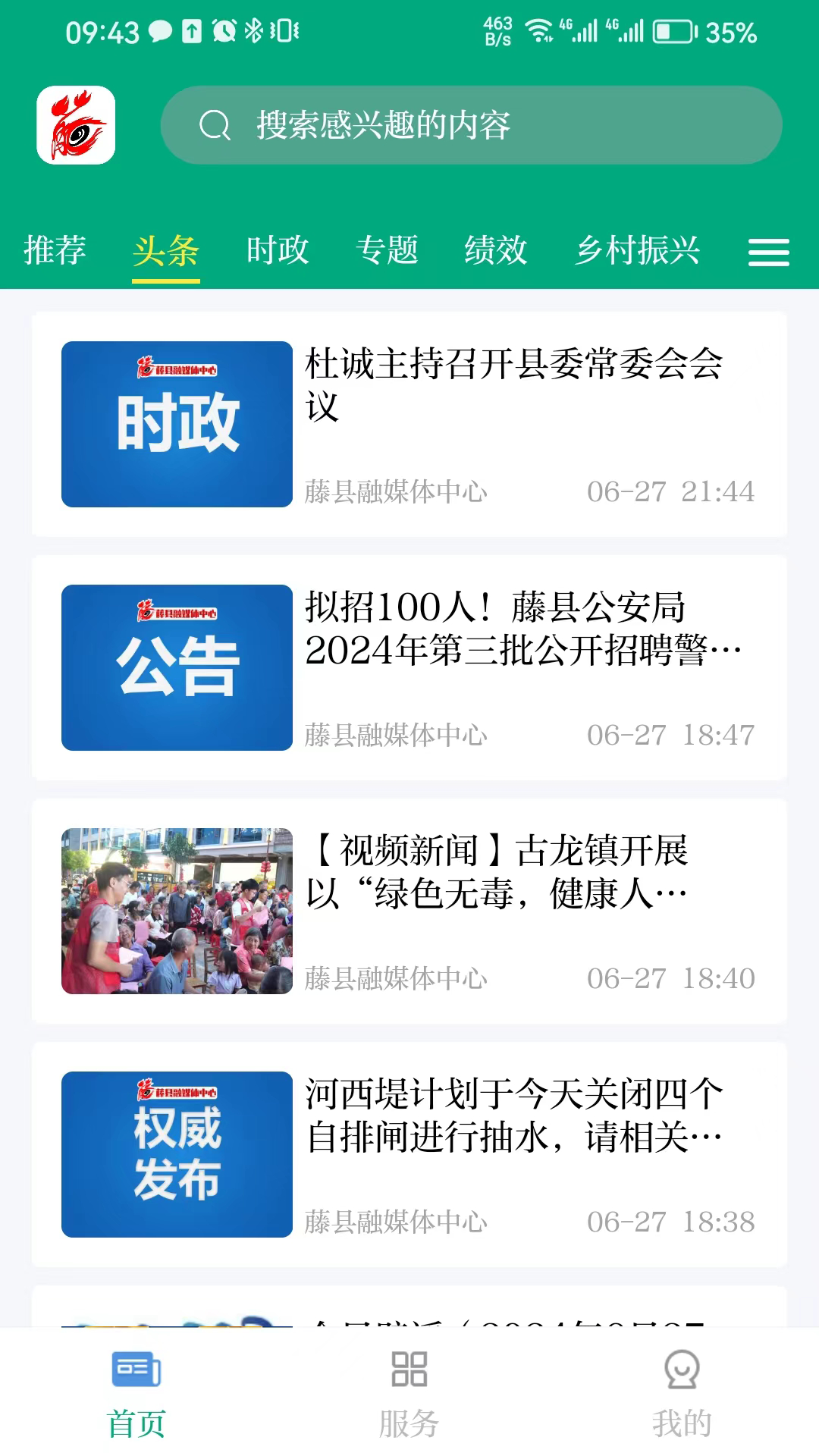This screenshot has height=1456, width=819.
Task: Go to the 时政 tab
Action: (x=278, y=250)
